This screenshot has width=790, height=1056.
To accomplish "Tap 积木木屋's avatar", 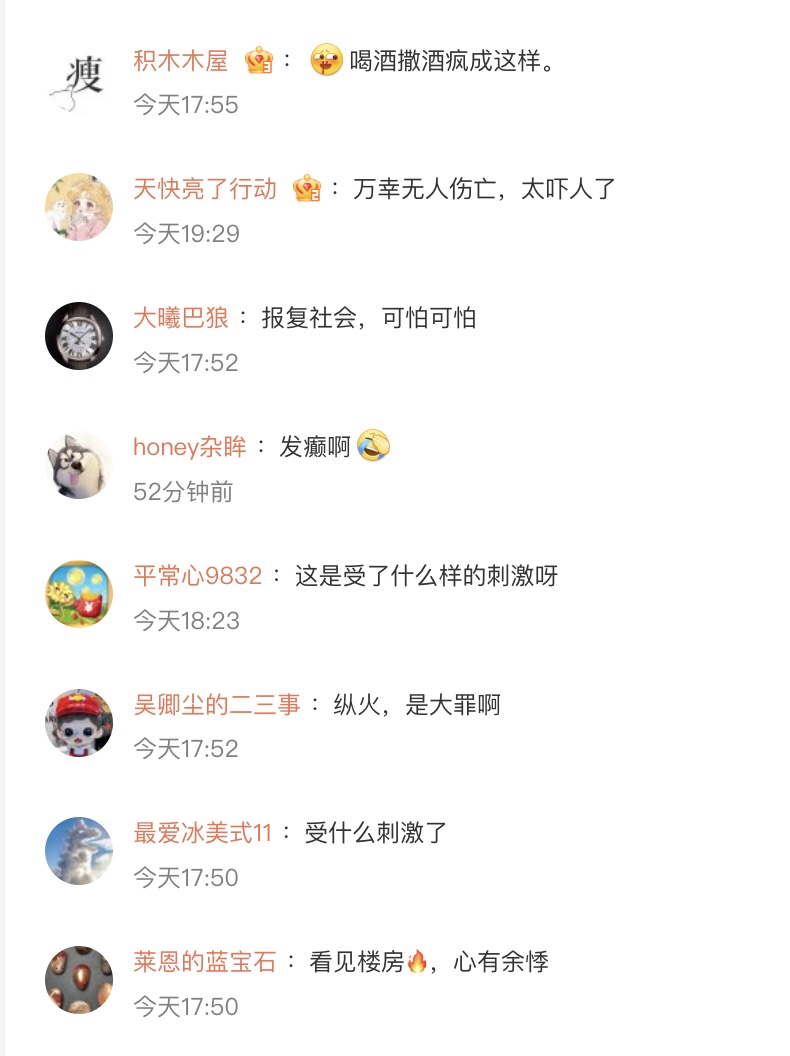I will 79,79.
